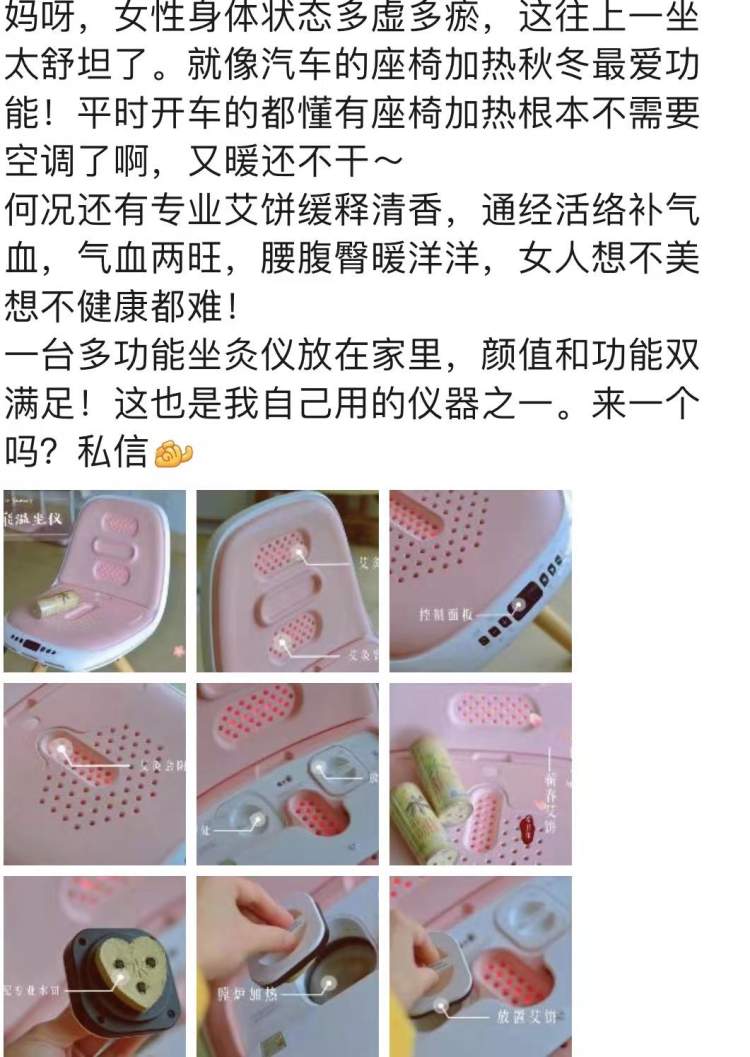Open the close-up photo of dotted holes

94,774
